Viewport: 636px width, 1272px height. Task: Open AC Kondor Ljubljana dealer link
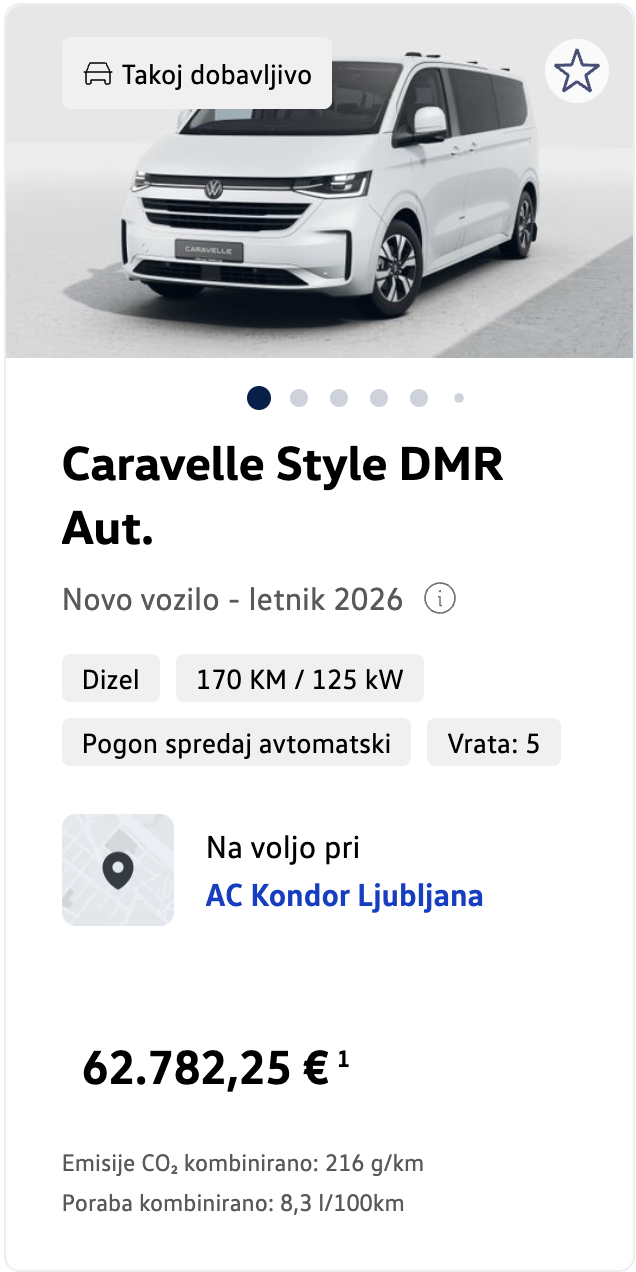coord(344,895)
